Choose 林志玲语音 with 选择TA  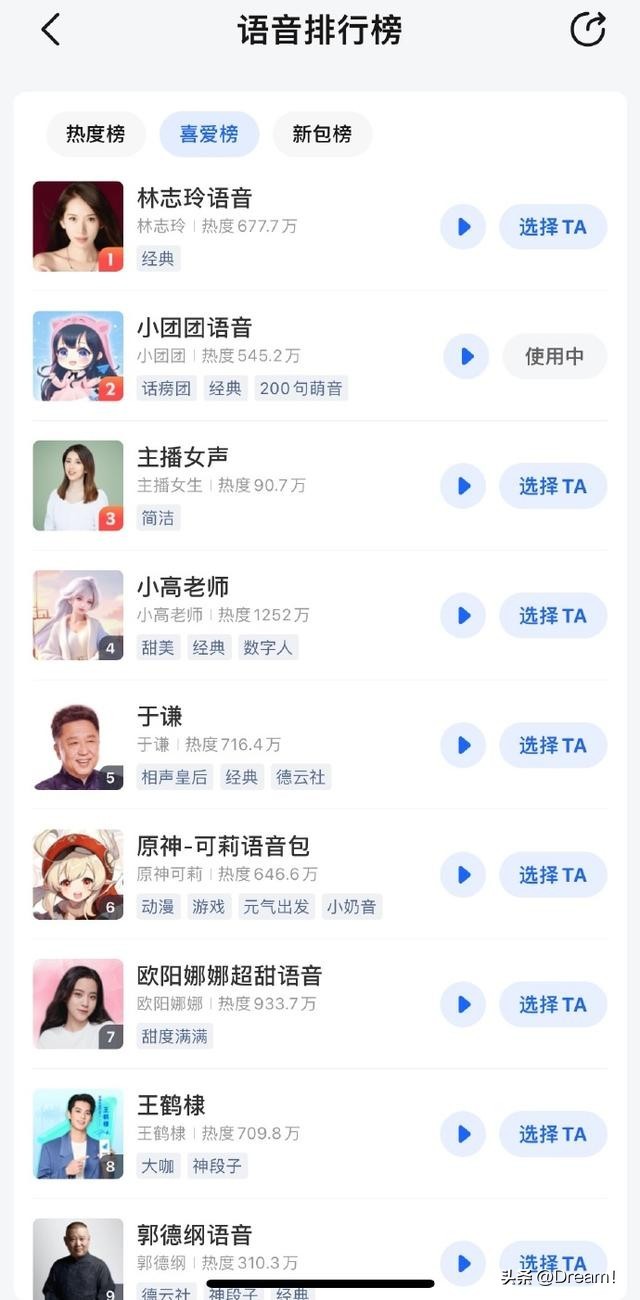pos(553,227)
